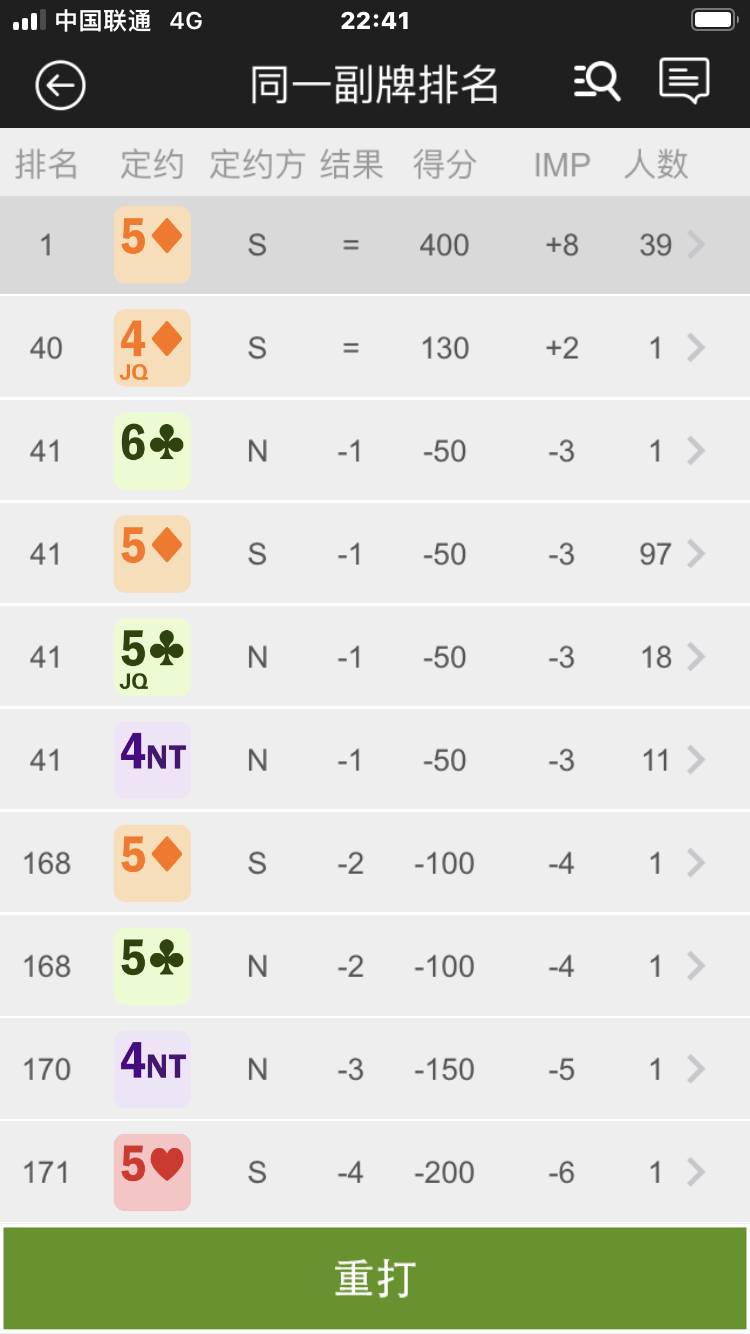
Task: Open the 6 clubs row by North
Action: click(375, 451)
